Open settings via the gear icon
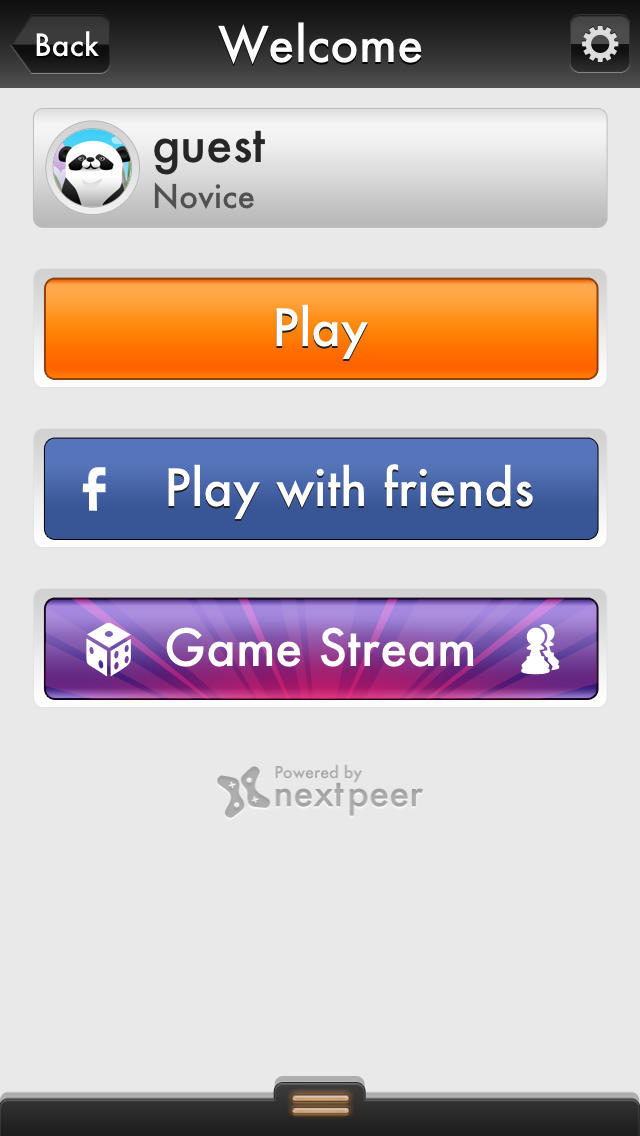This screenshot has width=640, height=1136. [x=599, y=44]
